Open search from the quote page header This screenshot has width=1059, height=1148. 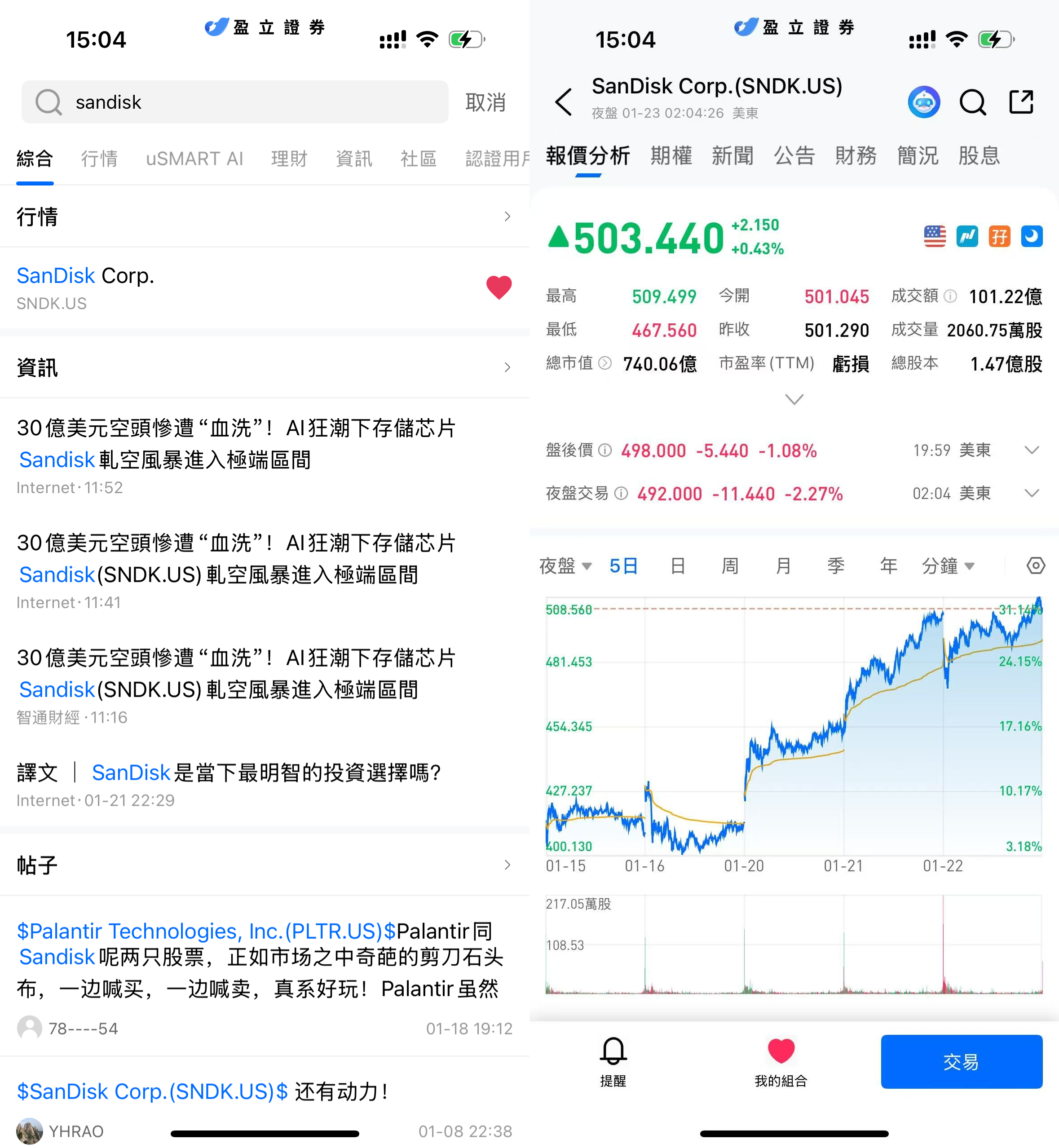pyautogui.click(x=972, y=102)
